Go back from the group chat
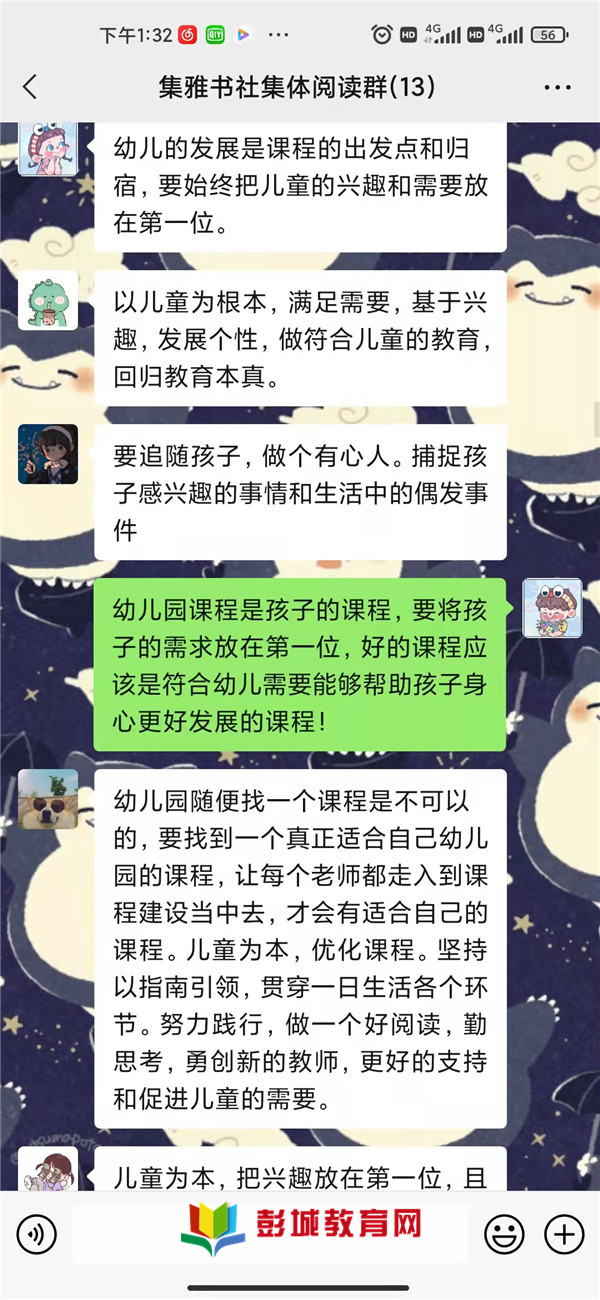600x1300 pixels. (x=30, y=87)
